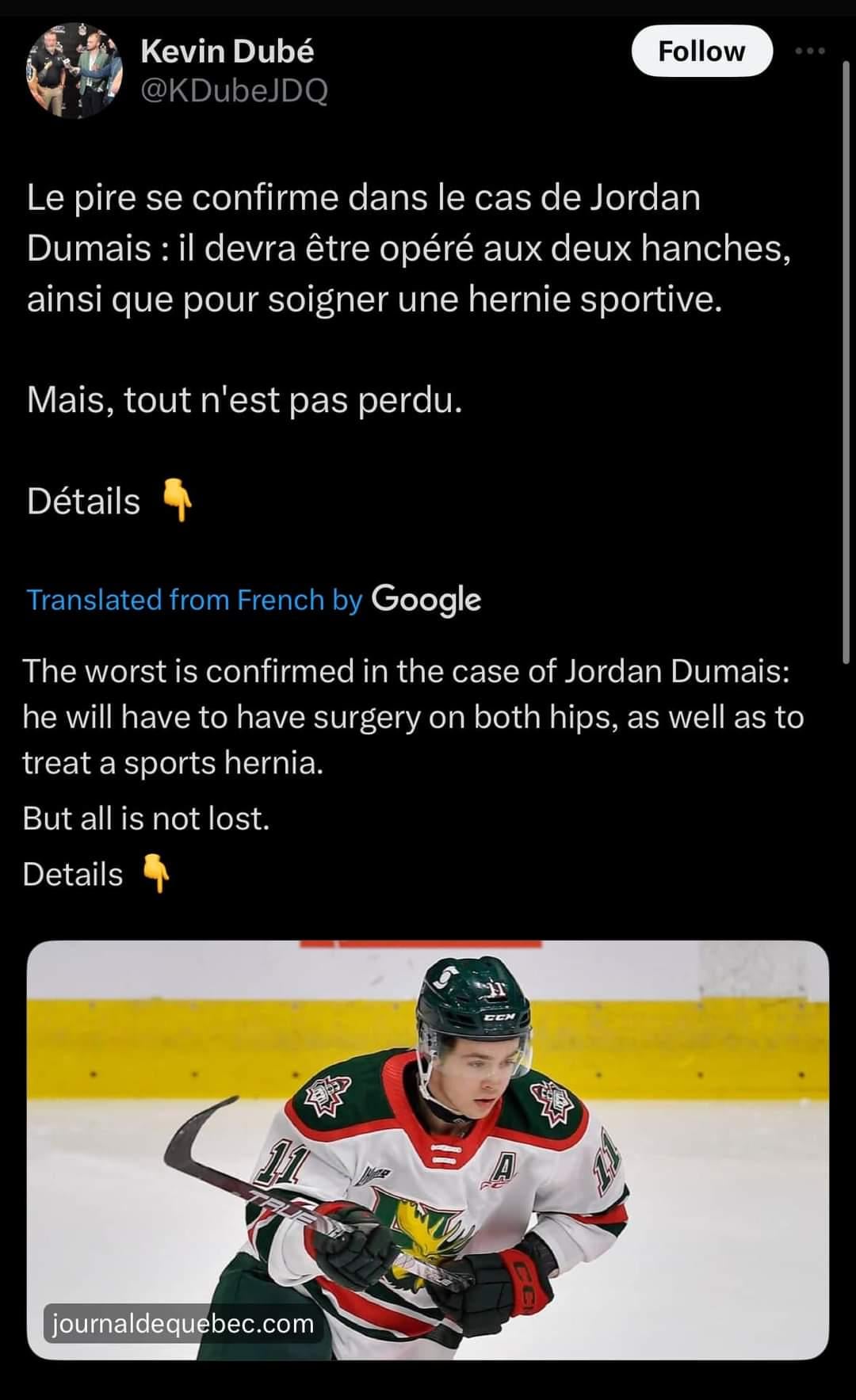The width and height of the screenshot is (856, 1400).
Task: Follow Kevin Dubé's account
Action: tap(701, 51)
